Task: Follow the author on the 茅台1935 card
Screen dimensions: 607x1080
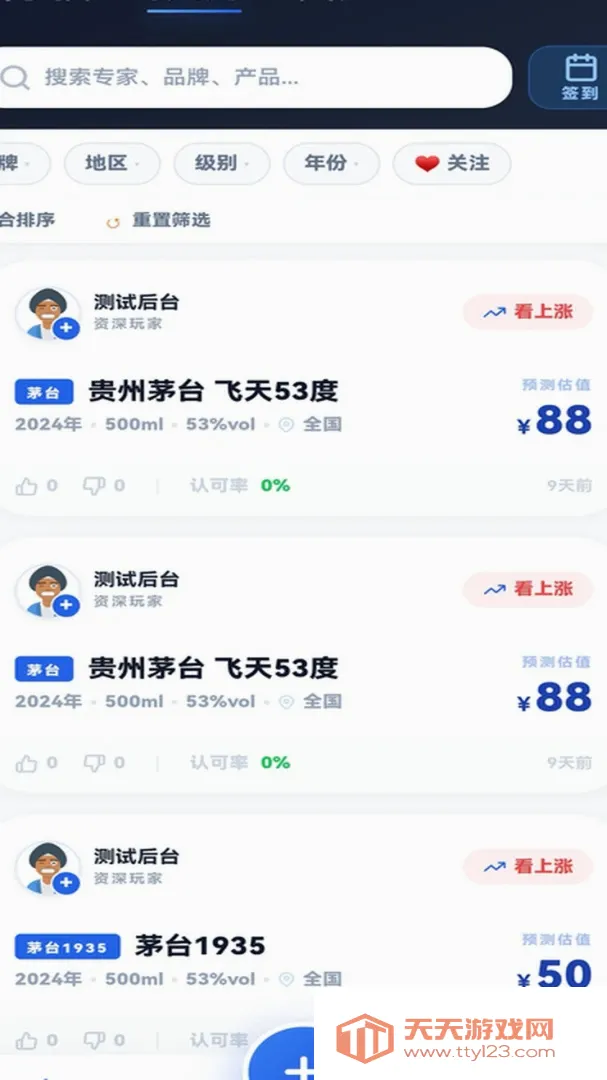Action: [x=66, y=882]
